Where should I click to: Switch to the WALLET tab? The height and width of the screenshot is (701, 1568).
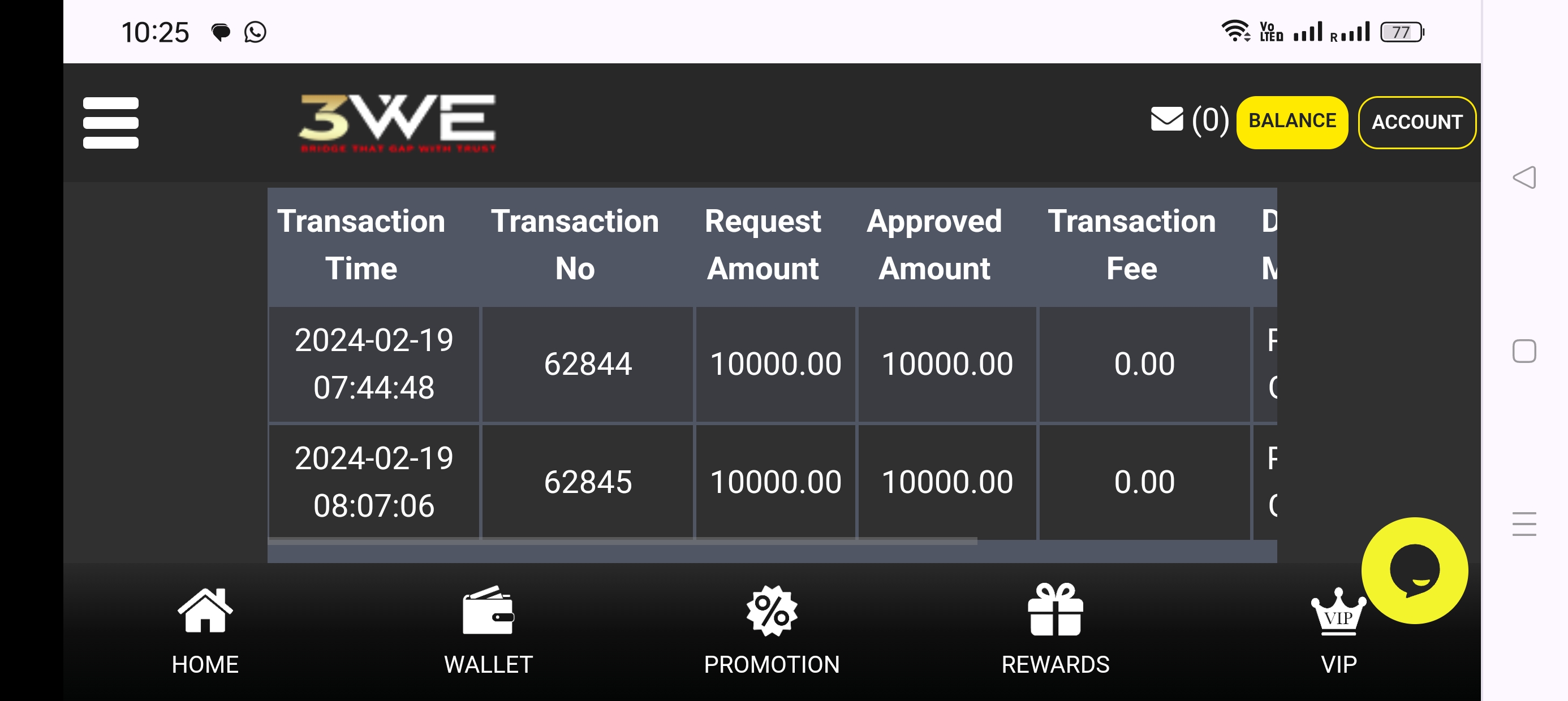pos(488,630)
